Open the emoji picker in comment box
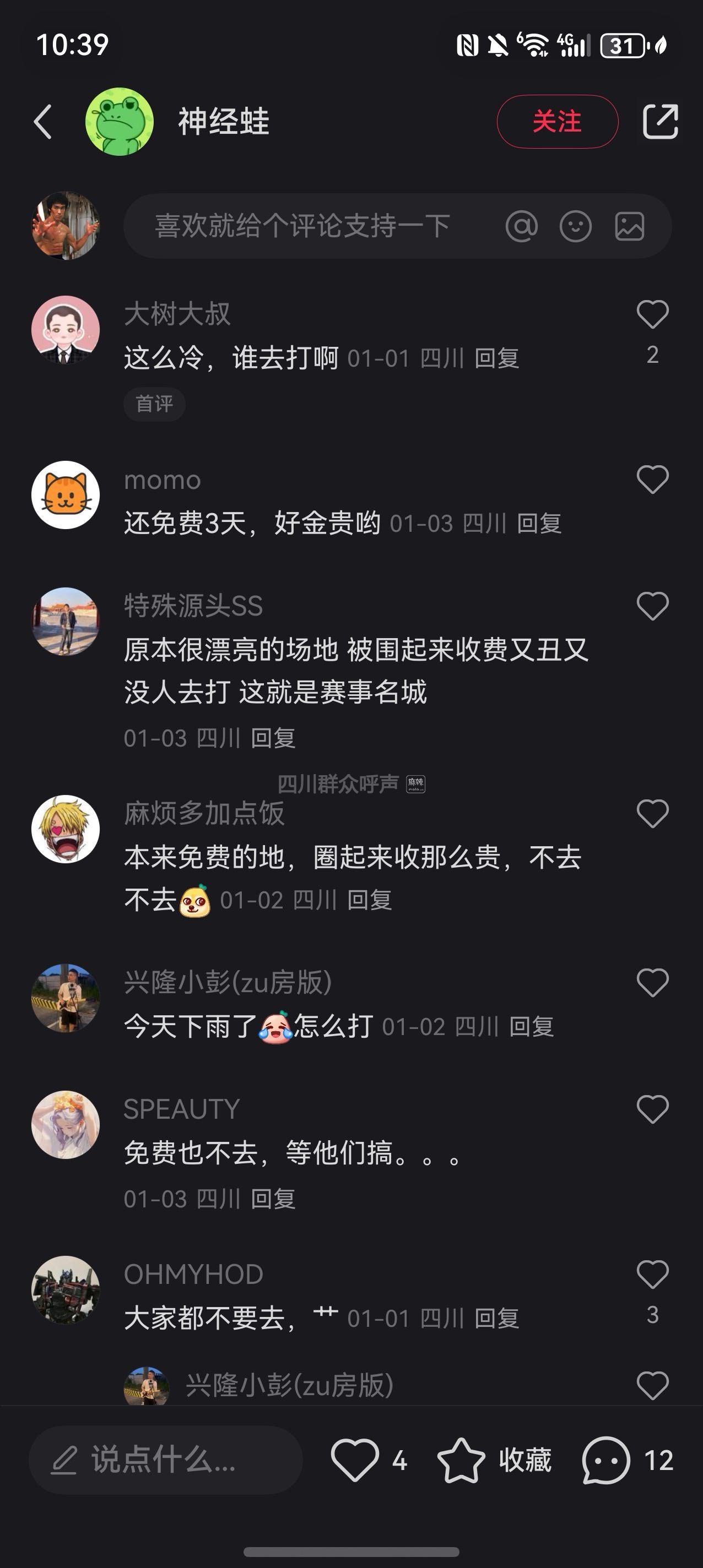The width and height of the screenshot is (703, 1568). [575, 226]
